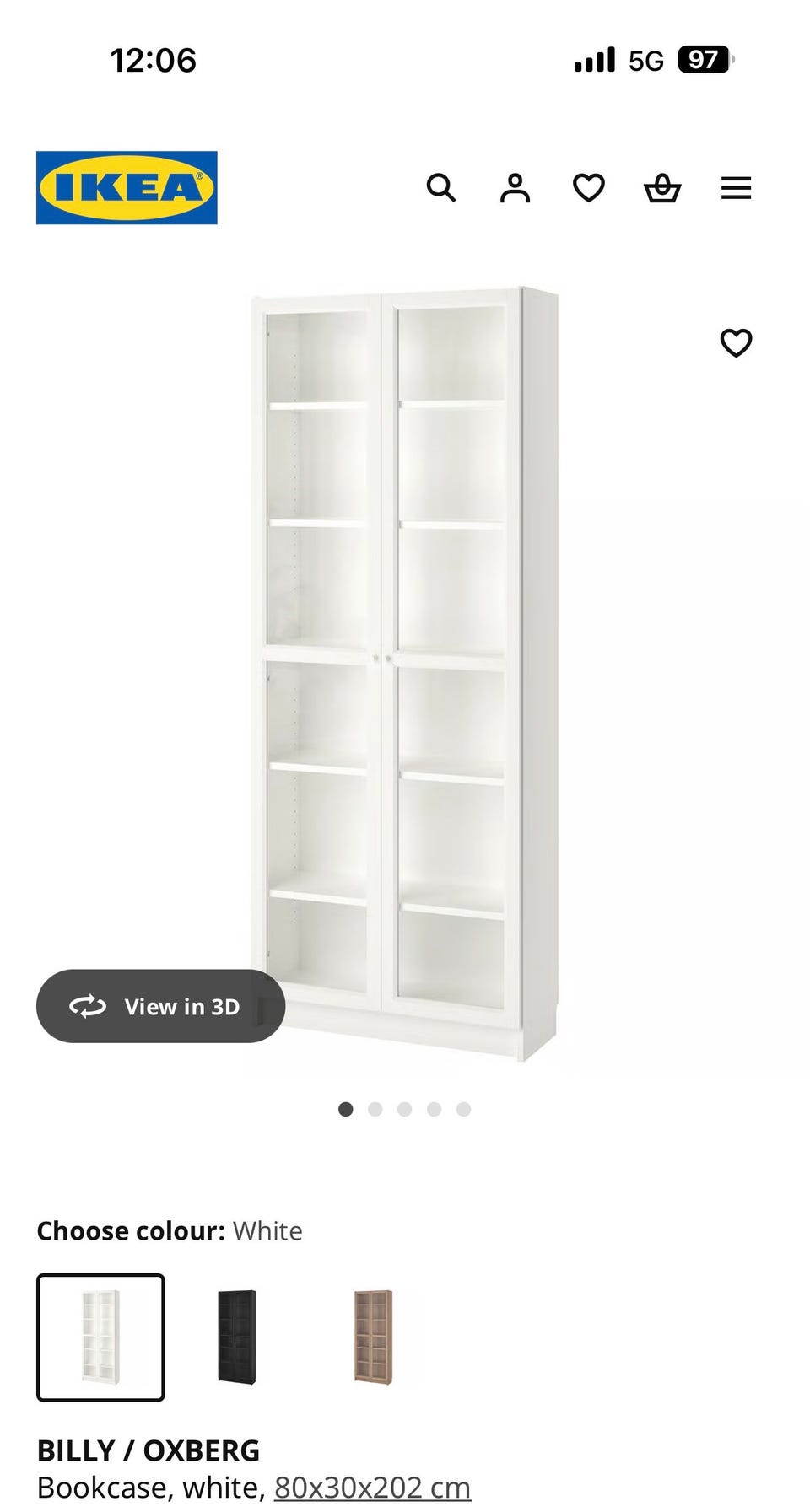
Task: Select the black bookcase colour
Action: pyautogui.click(x=237, y=1337)
